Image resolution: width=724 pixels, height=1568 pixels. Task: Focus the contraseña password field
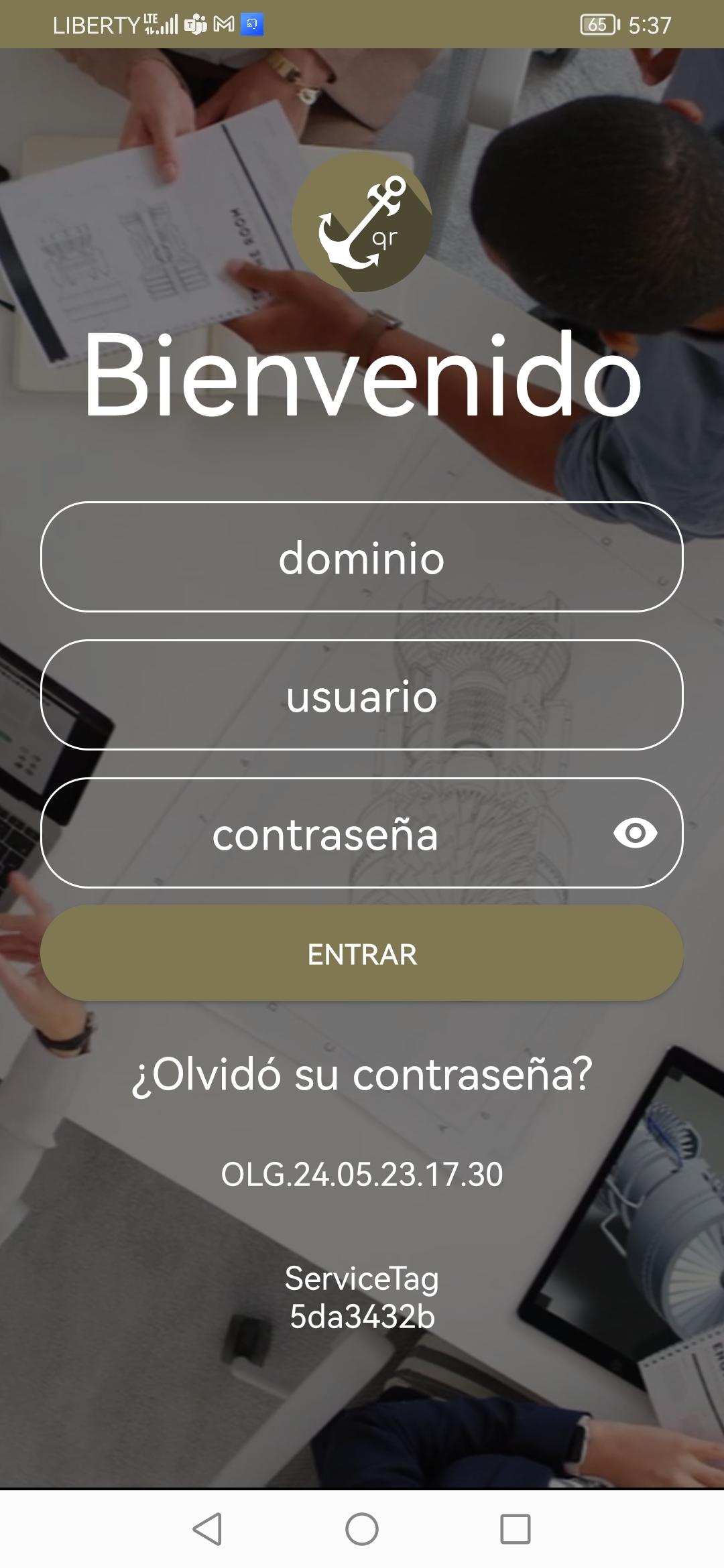(x=325, y=834)
